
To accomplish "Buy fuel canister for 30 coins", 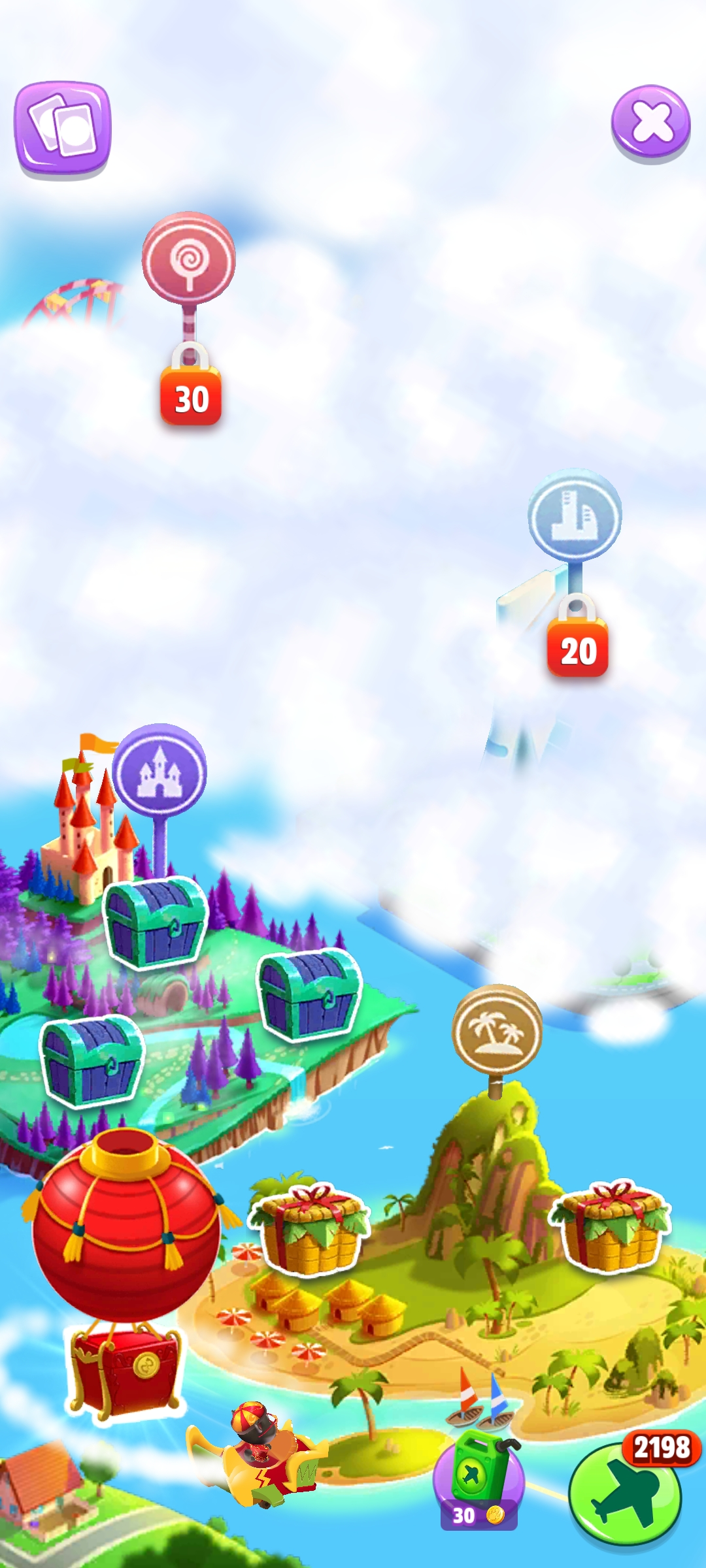I will pos(479,1481).
